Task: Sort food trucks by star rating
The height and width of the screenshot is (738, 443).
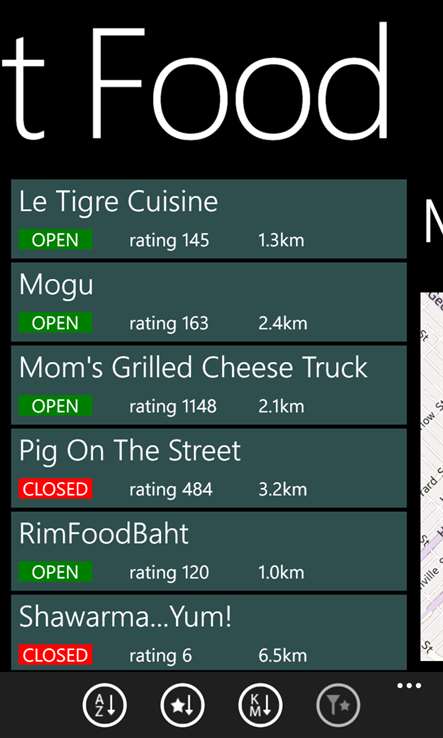Action: [182, 705]
